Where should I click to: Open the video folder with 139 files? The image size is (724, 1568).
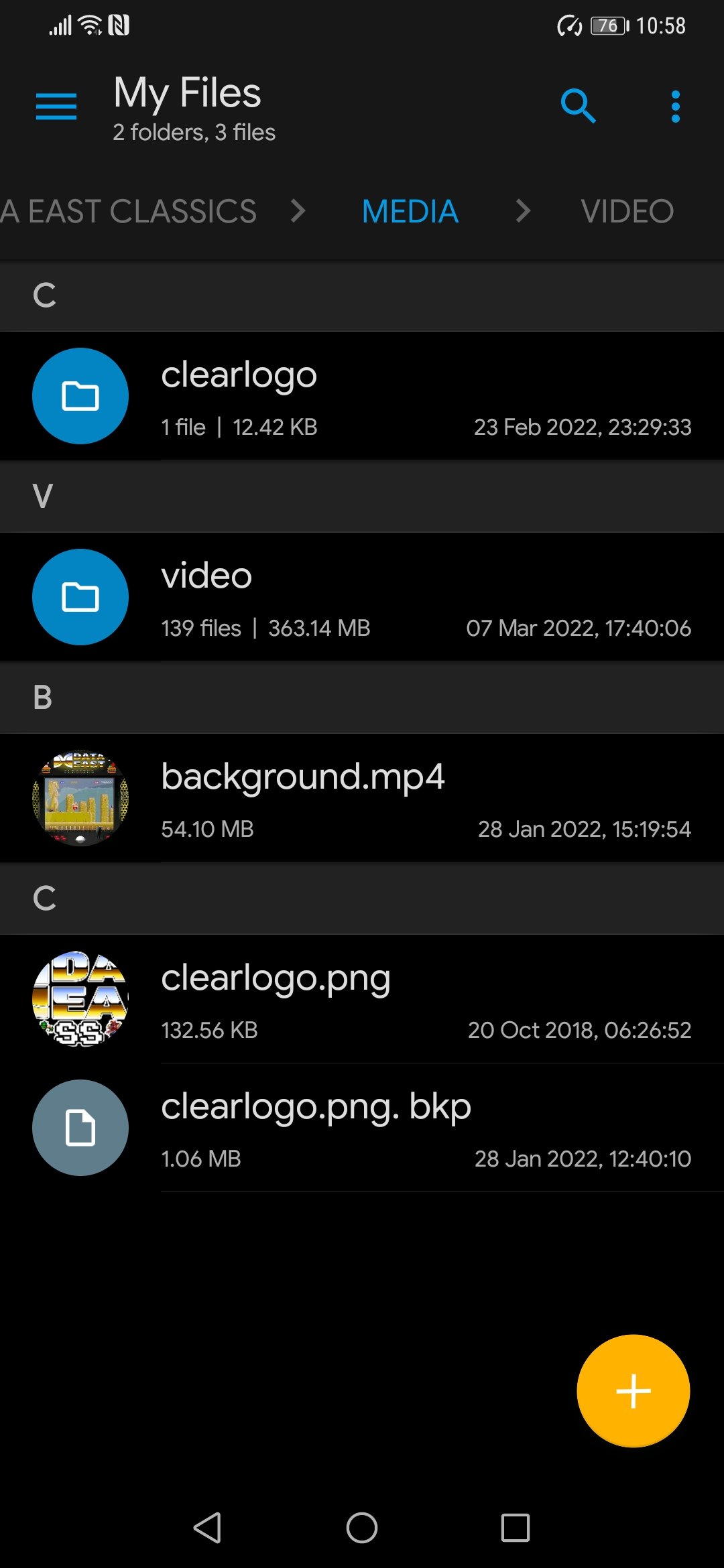pos(362,597)
